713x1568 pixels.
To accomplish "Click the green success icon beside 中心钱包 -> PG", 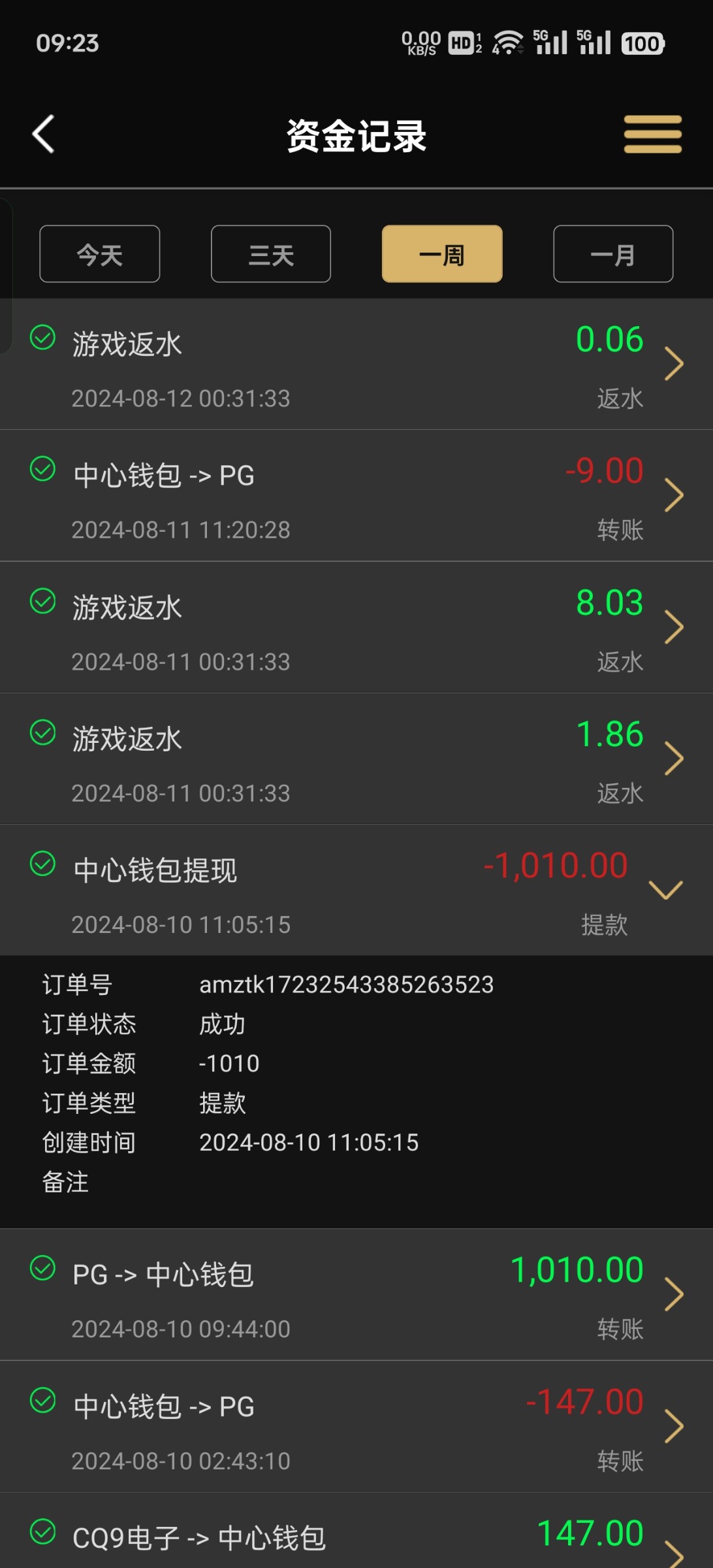I will click(42, 470).
